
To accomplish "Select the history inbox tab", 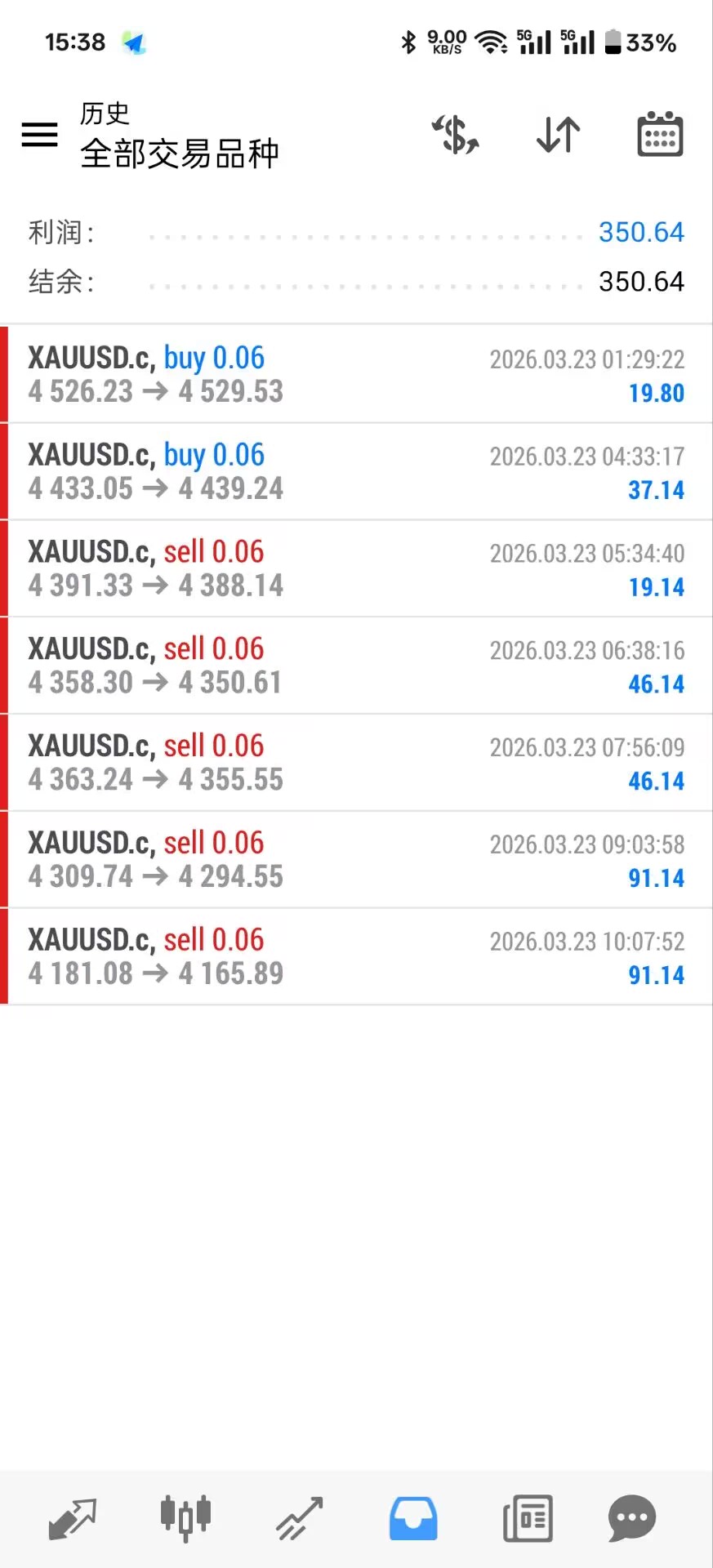I will [413, 1519].
